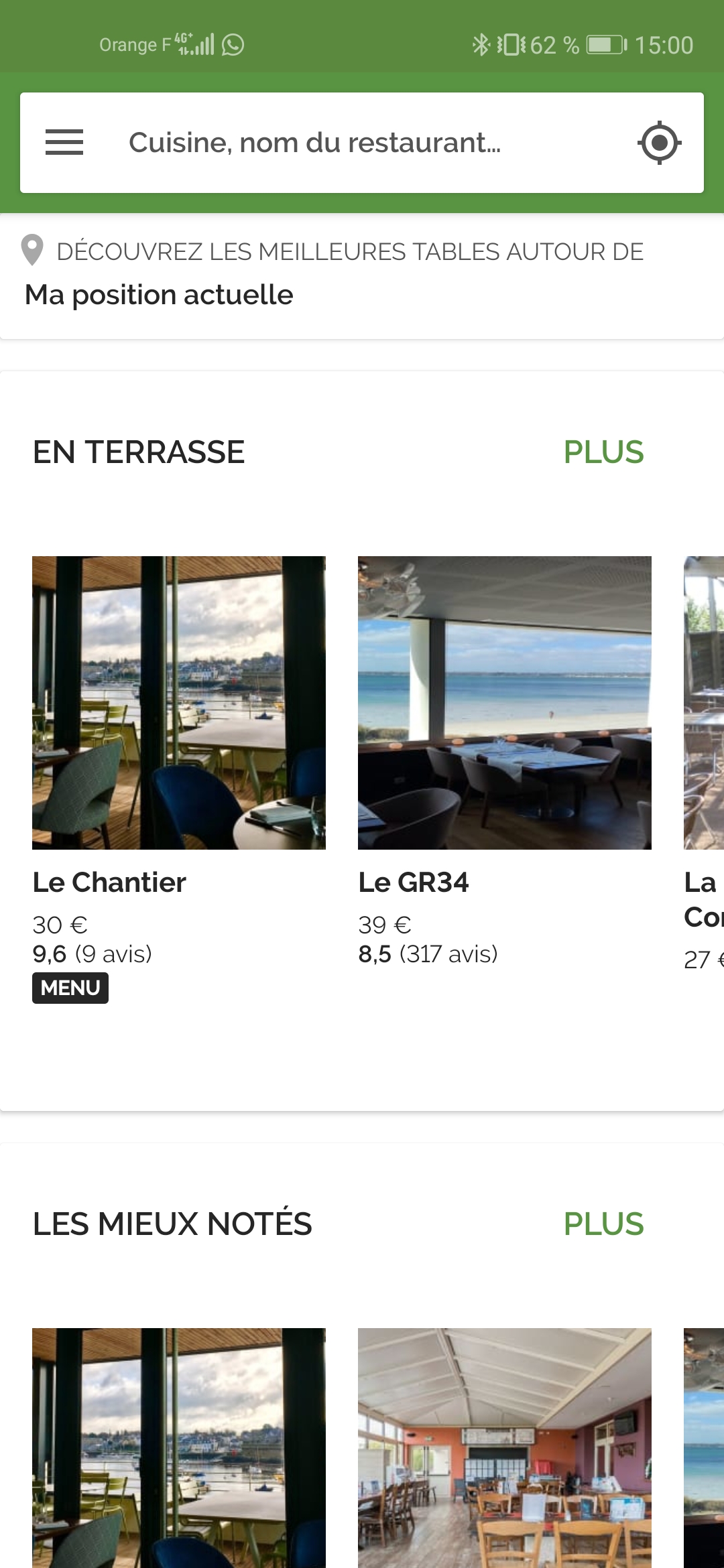Click the restaurant title 'Le Chantier'
The height and width of the screenshot is (1568, 724).
109,883
